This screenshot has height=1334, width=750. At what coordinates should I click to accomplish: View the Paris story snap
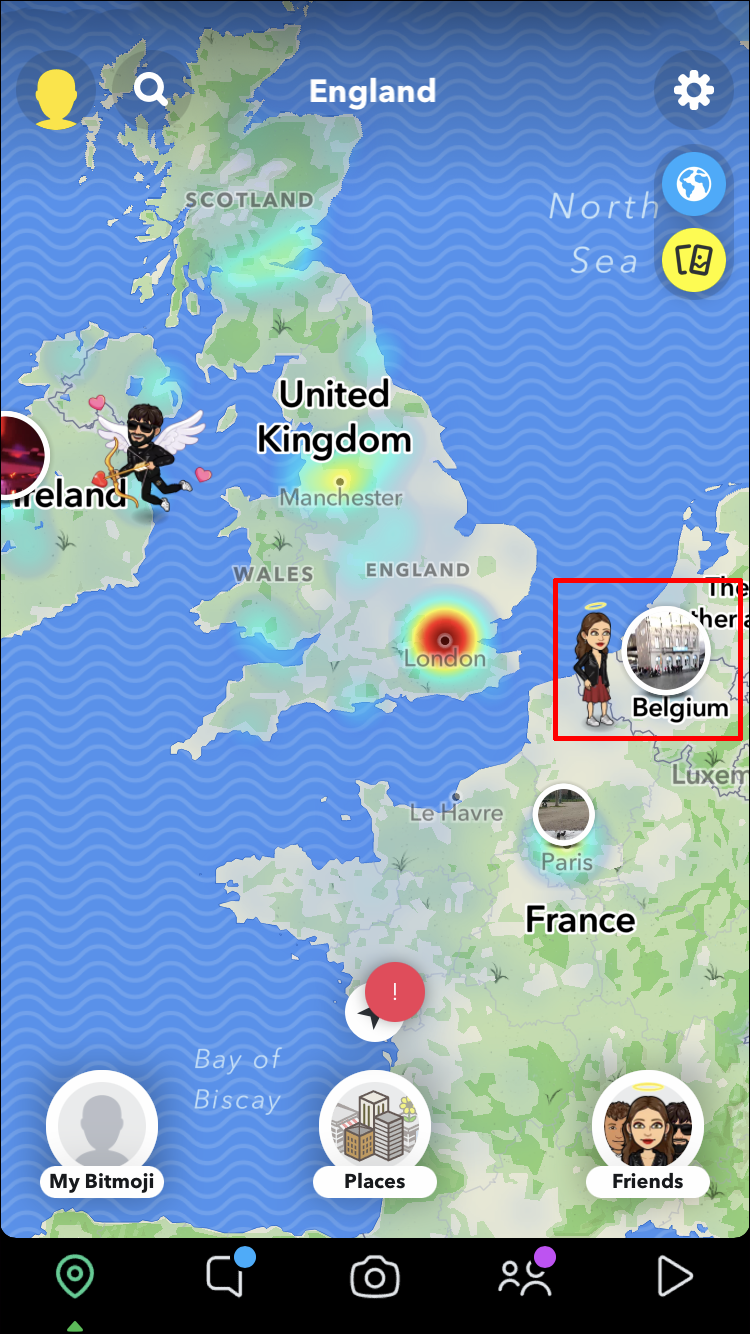point(563,815)
